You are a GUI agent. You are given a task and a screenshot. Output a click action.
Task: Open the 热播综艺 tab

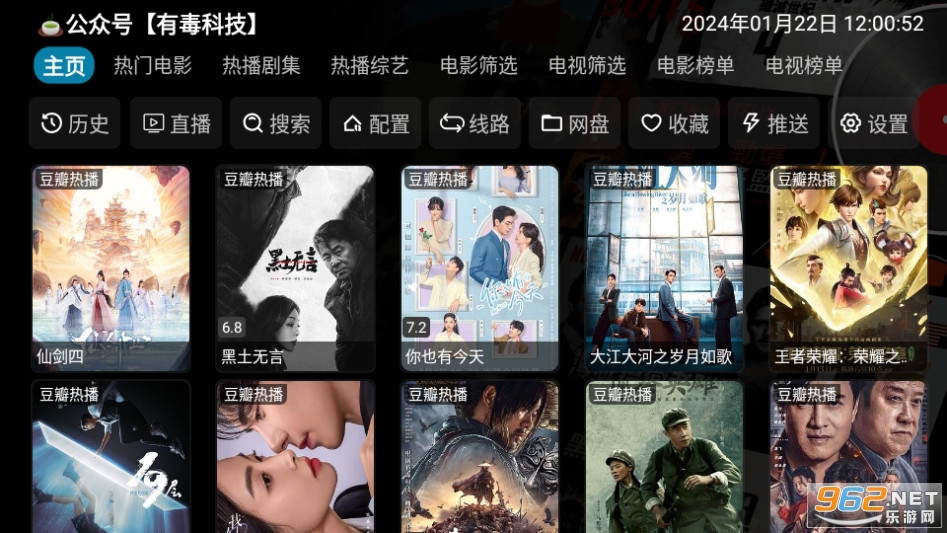tap(370, 66)
